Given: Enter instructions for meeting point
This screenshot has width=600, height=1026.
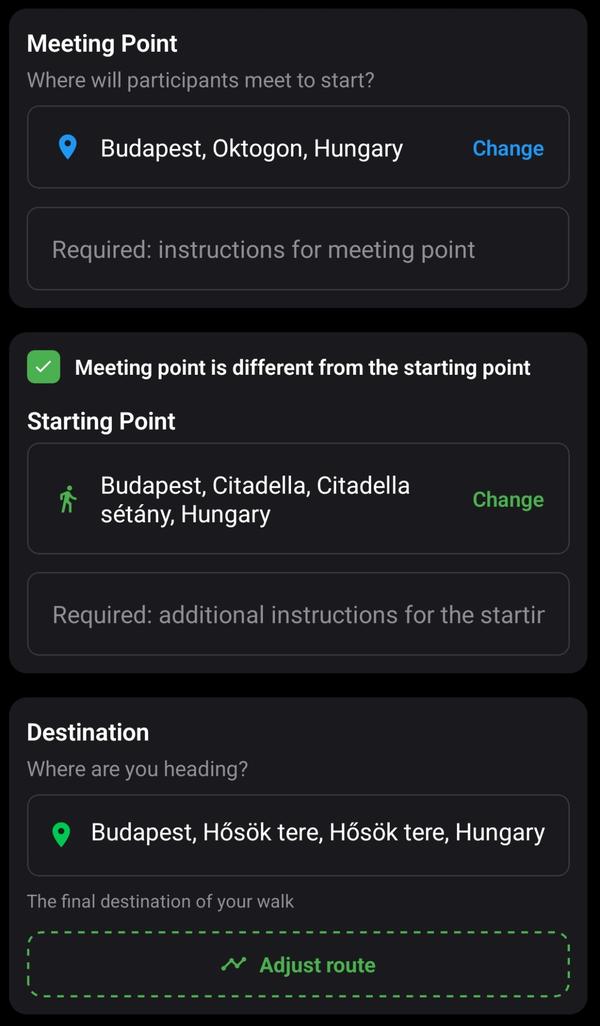Looking at the screenshot, I should (297, 249).
